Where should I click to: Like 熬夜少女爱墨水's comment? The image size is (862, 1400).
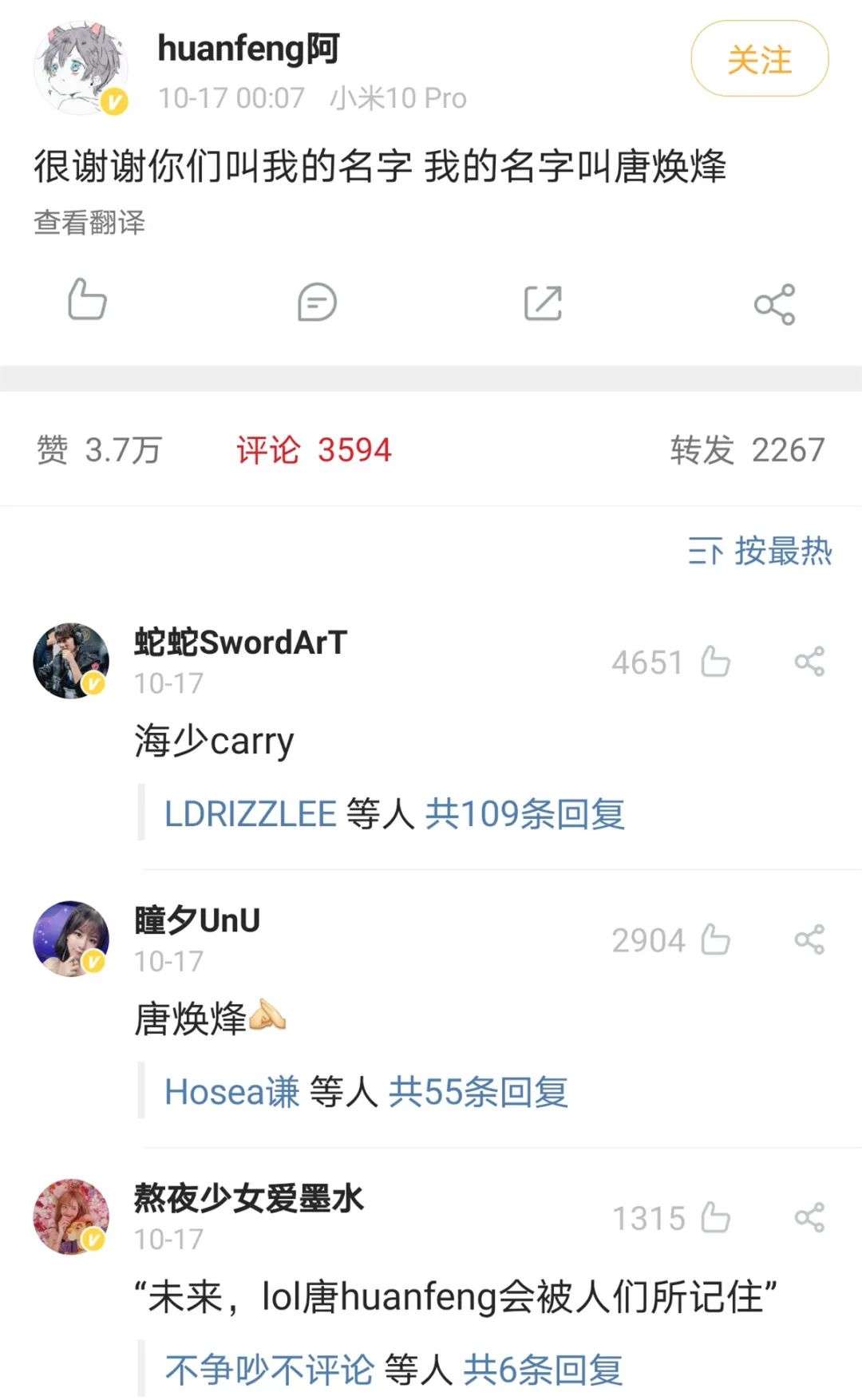point(715,1218)
